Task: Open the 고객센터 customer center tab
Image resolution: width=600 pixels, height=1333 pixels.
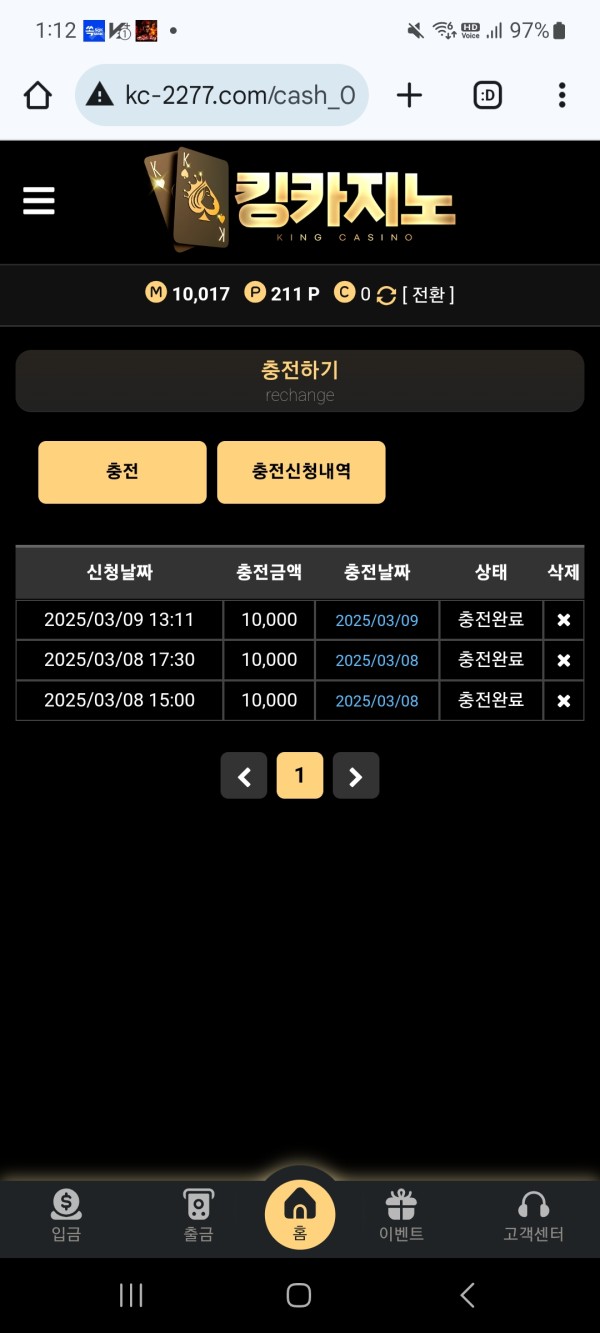Action: tap(534, 1216)
